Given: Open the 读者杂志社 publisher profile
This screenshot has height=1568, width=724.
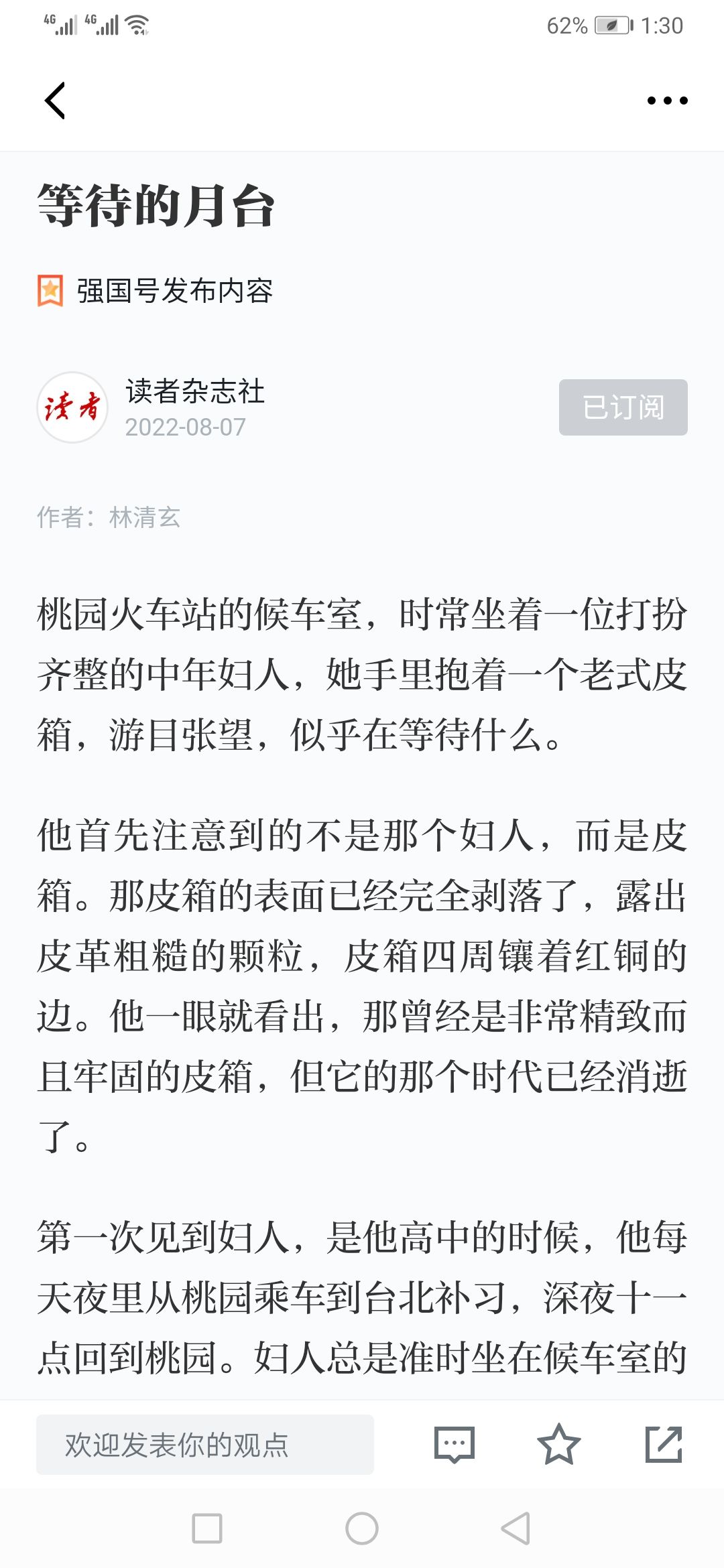Looking at the screenshot, I should click(x=195, y=392).
